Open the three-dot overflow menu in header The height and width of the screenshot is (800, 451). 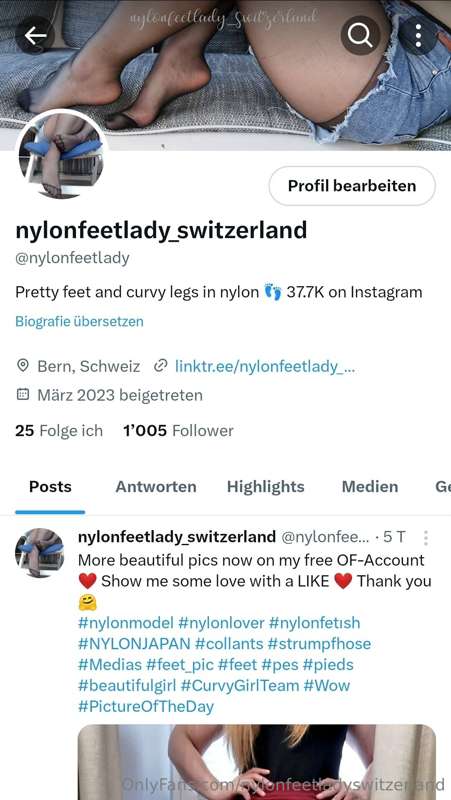click(x=418, y=35)
